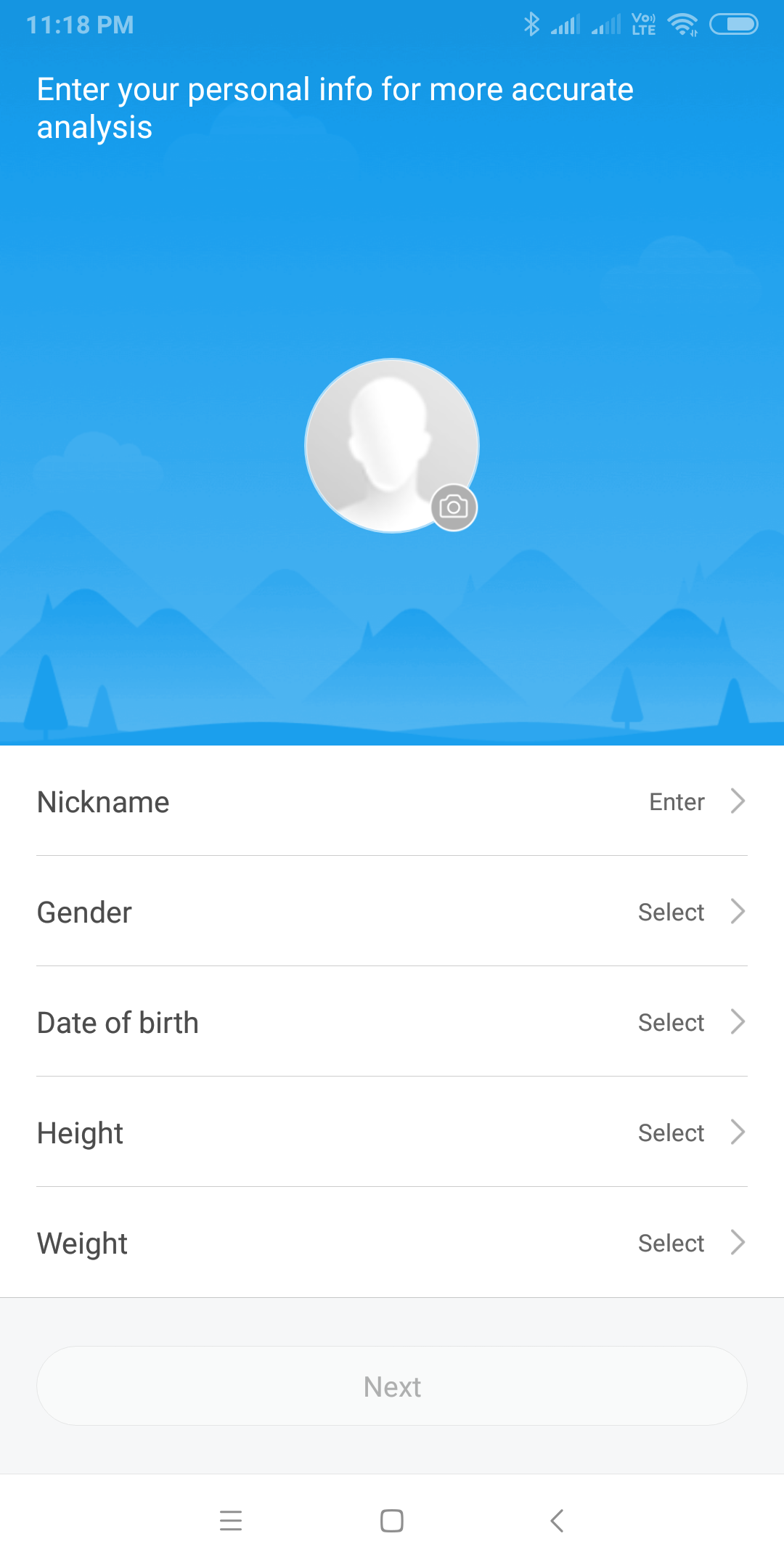Open the Height selector
The image size is (784, 1568).
(392, 1132)
